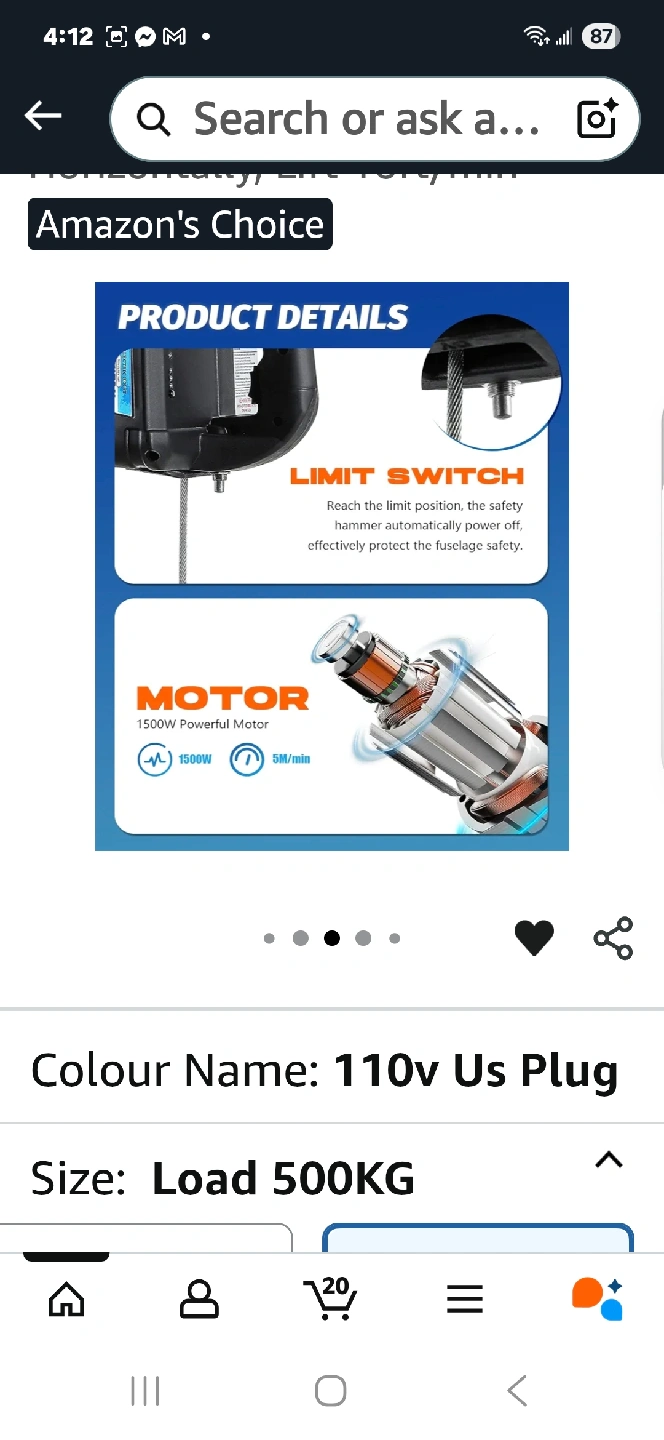Screen dimensions: 664x1440
Task: Tap the system home button
Action: (x=330, y=1390)
